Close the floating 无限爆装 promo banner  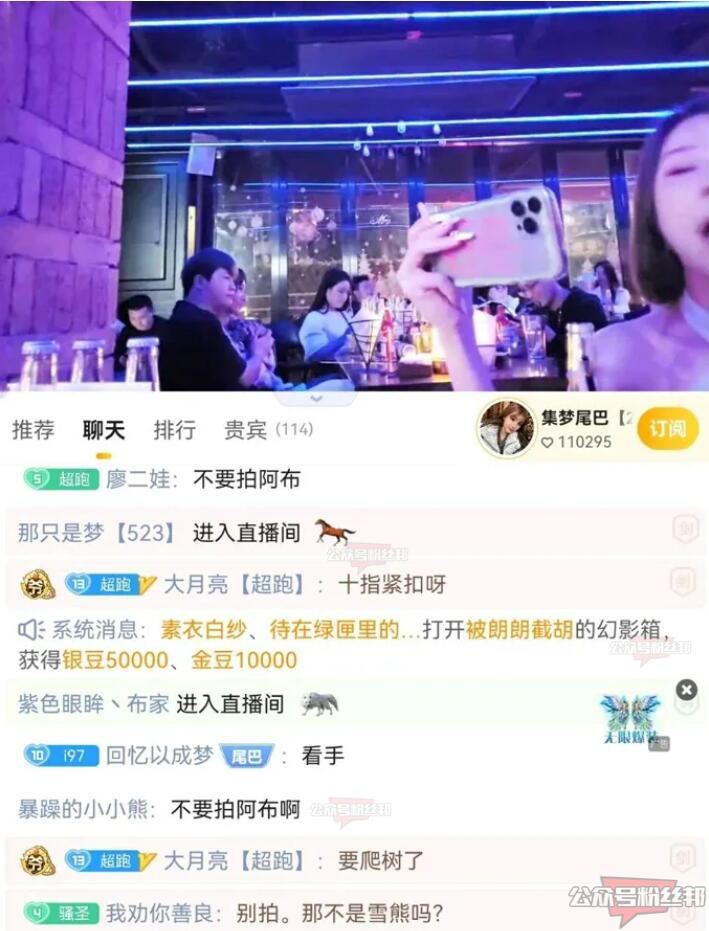coord(686,690)
